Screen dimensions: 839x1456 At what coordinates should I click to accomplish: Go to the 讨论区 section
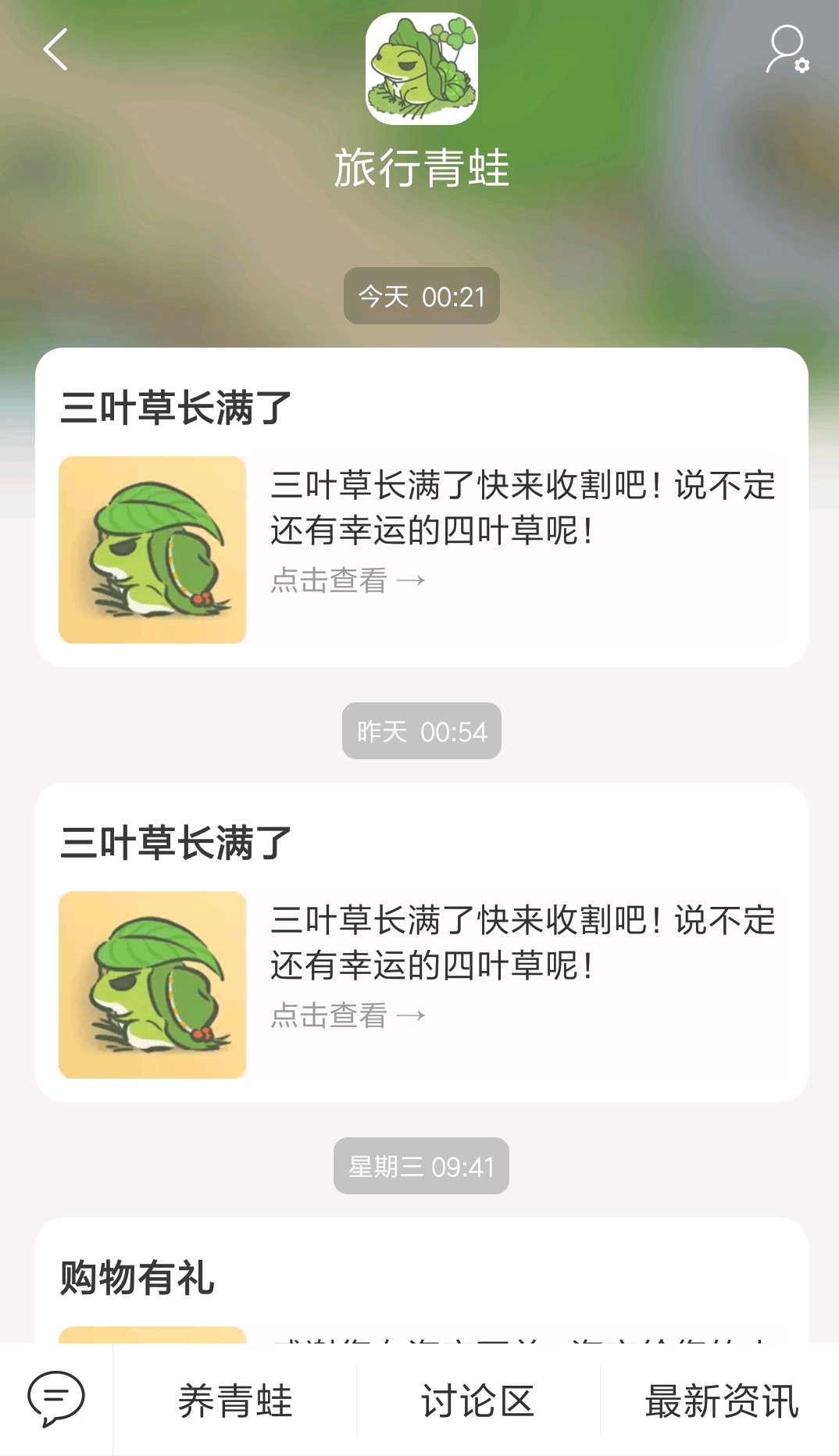tap(478, 1401)
